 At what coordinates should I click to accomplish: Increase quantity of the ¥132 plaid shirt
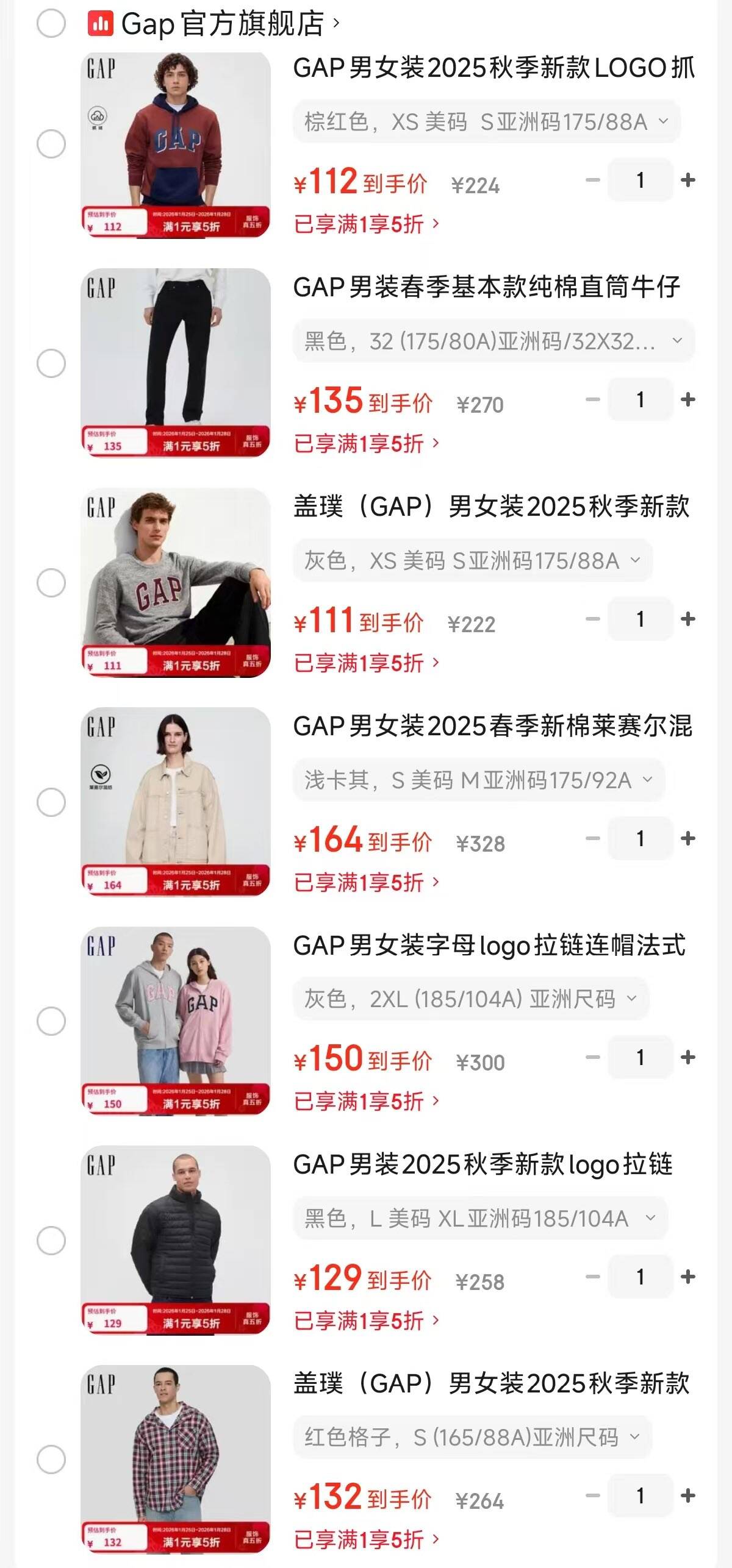(687, 1496)
